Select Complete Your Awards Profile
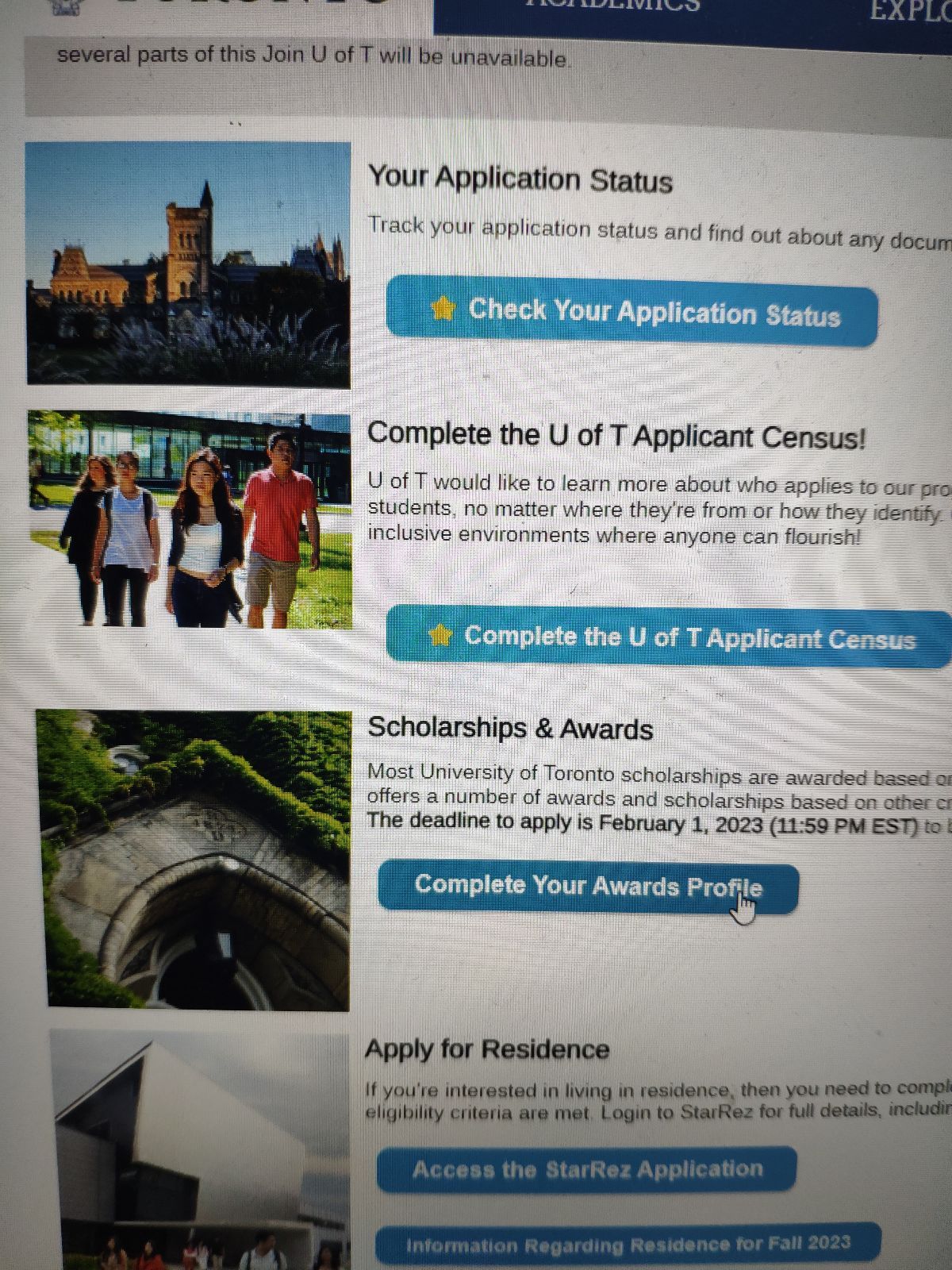 click(x=587, y=887)
